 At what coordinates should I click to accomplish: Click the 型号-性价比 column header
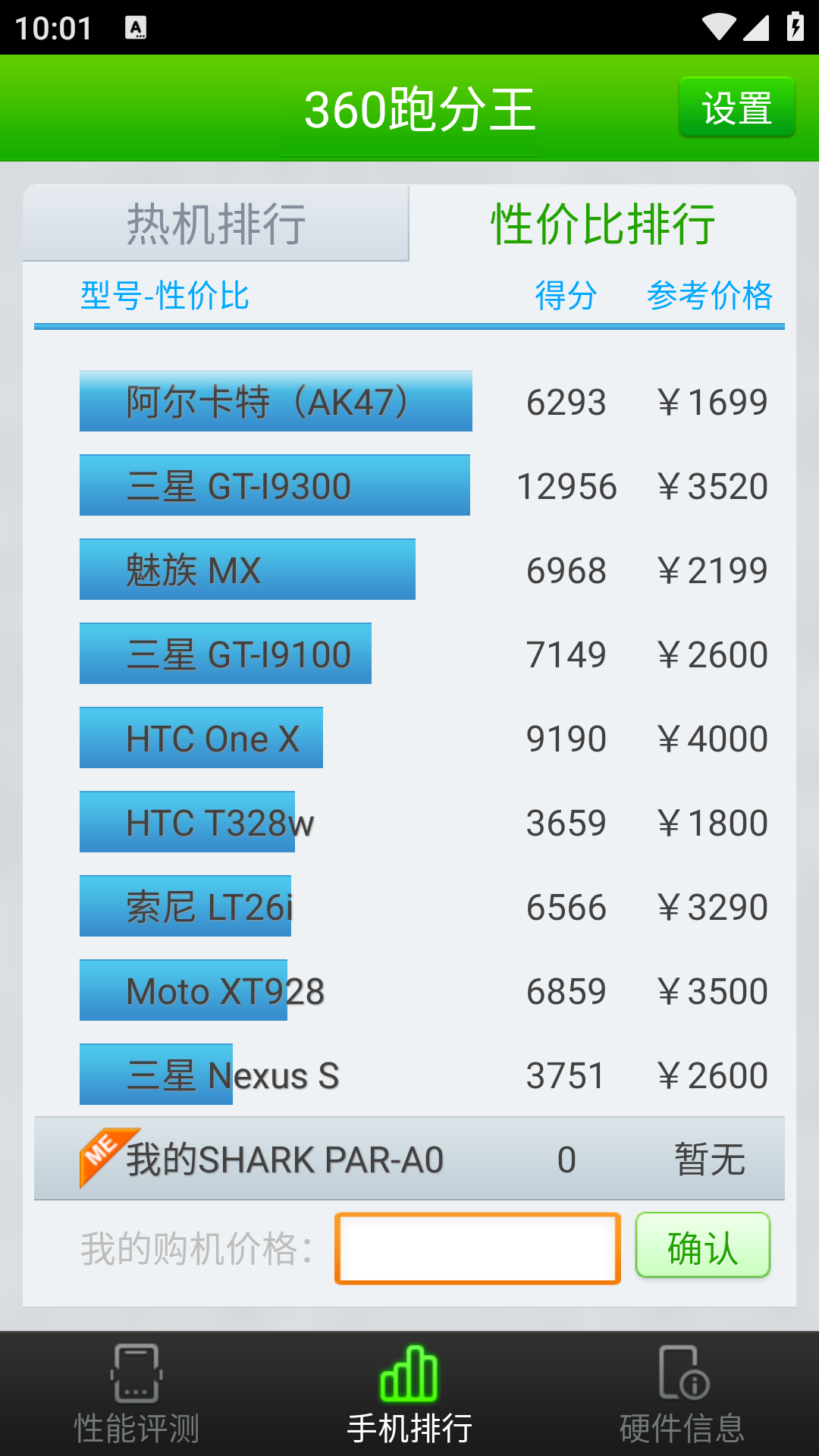pyautogui.click(x=165, y=296)
